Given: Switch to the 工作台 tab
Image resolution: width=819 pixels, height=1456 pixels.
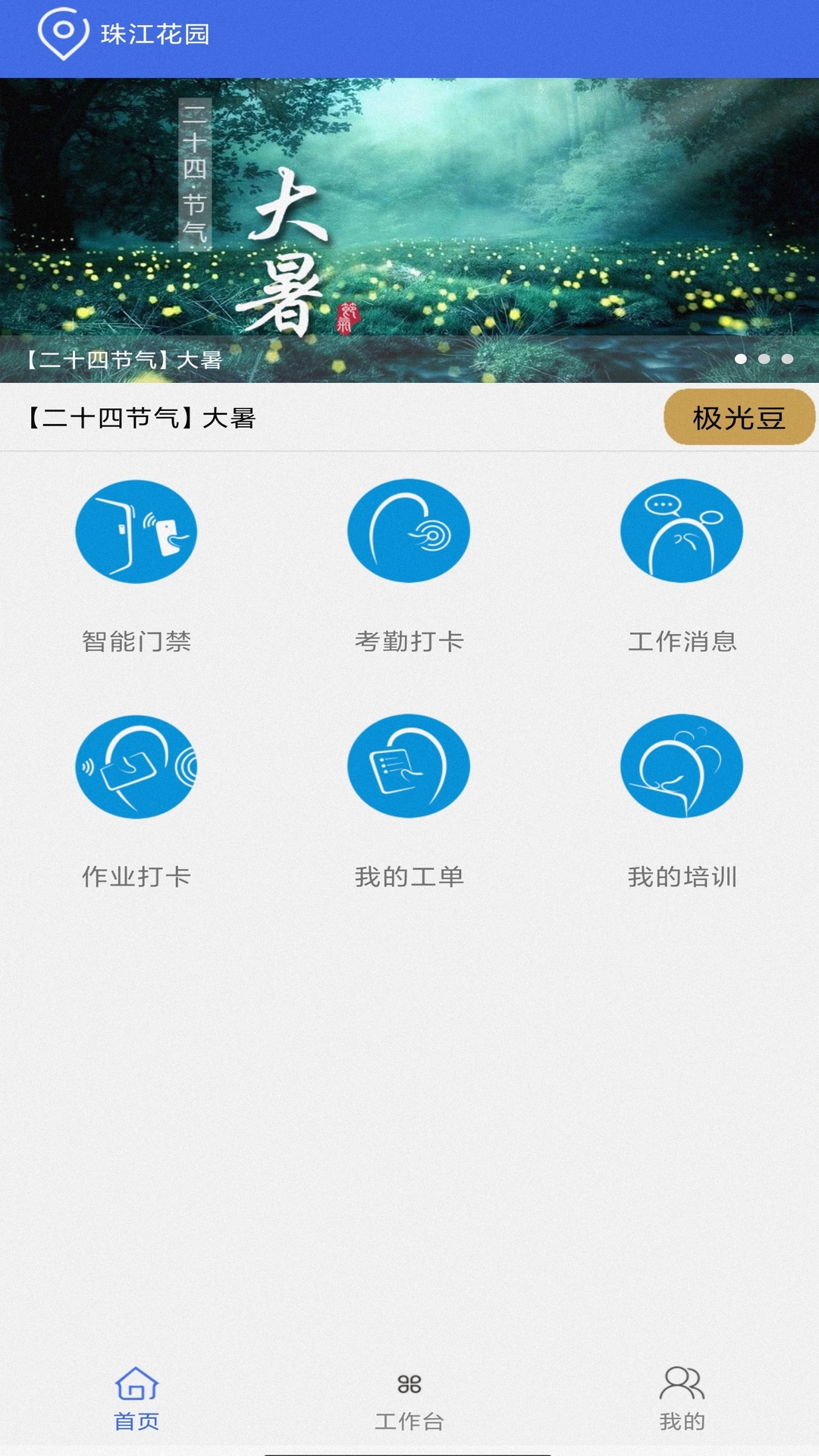Looking at the screenshot, I should coord(409,1401).
